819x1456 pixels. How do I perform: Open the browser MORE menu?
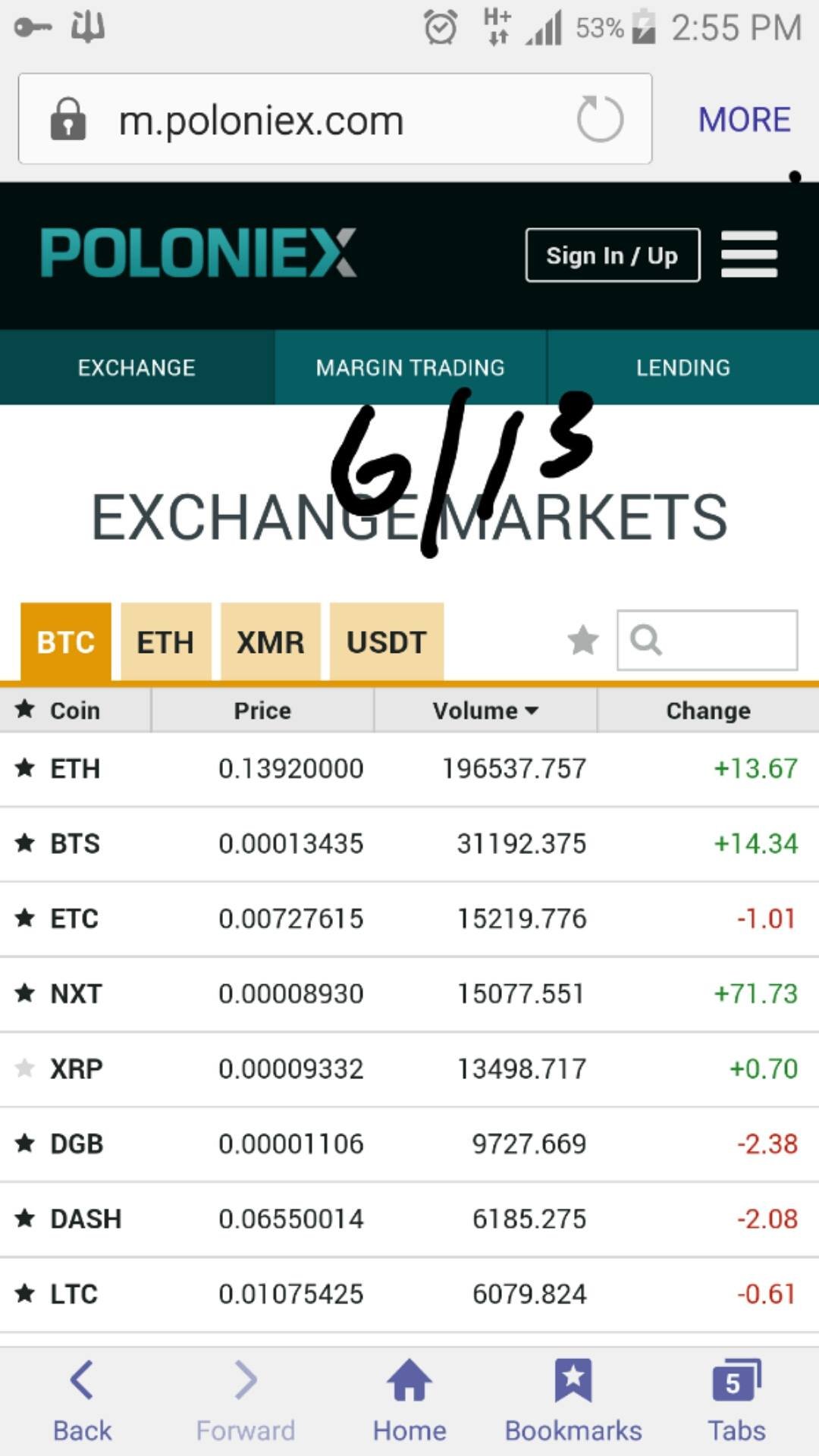744,120
